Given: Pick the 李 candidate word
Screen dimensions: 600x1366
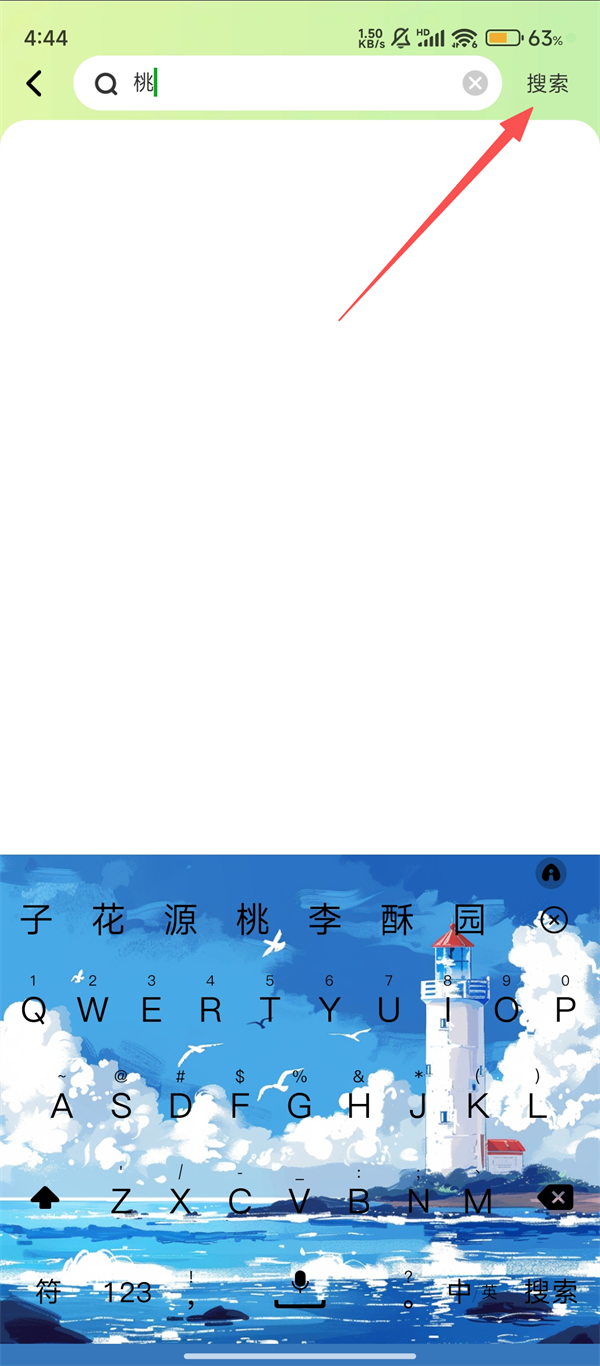Looking at the screenshot, I should tap(325, 919).
